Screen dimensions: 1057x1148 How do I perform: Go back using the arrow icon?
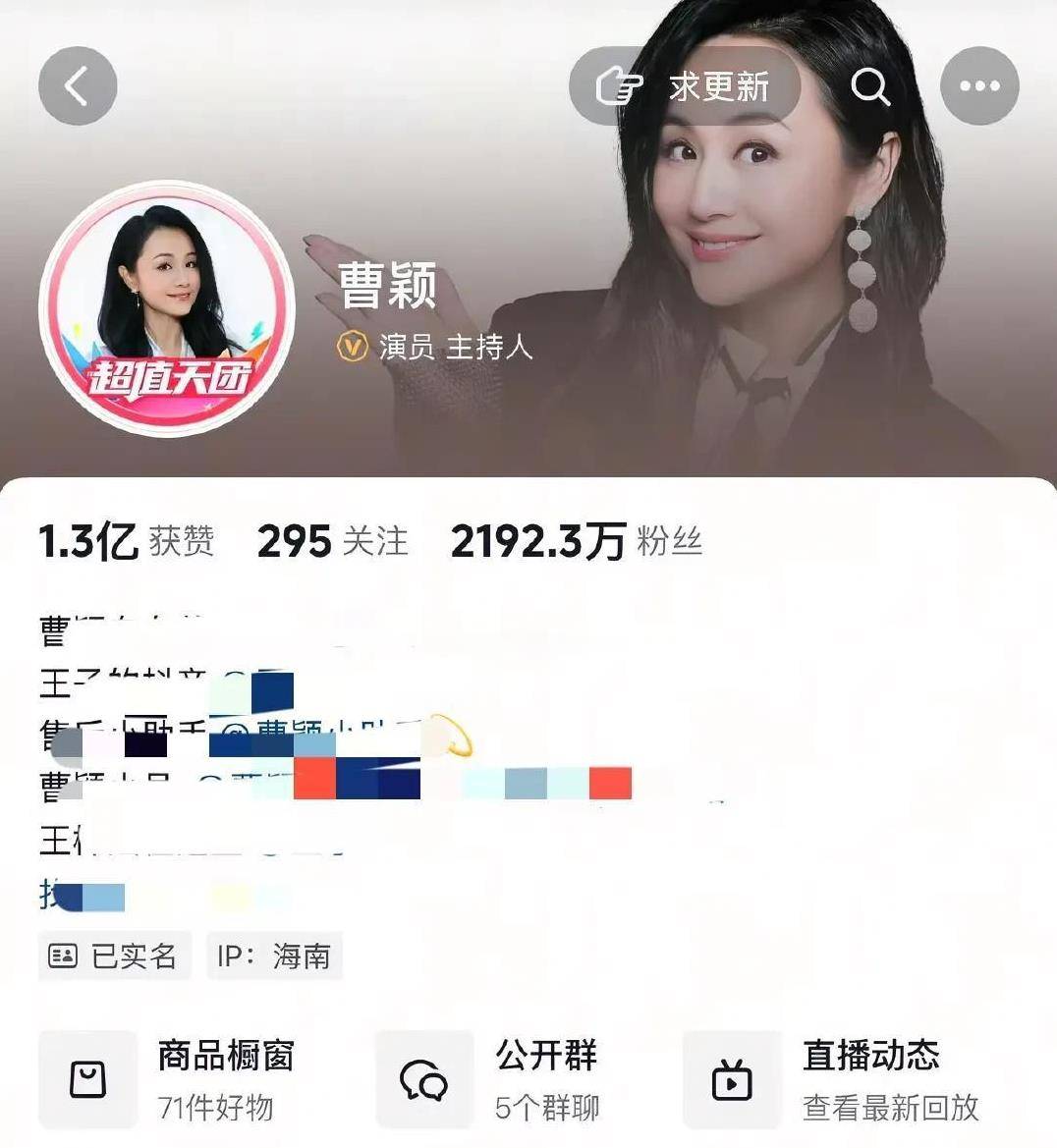78,86
